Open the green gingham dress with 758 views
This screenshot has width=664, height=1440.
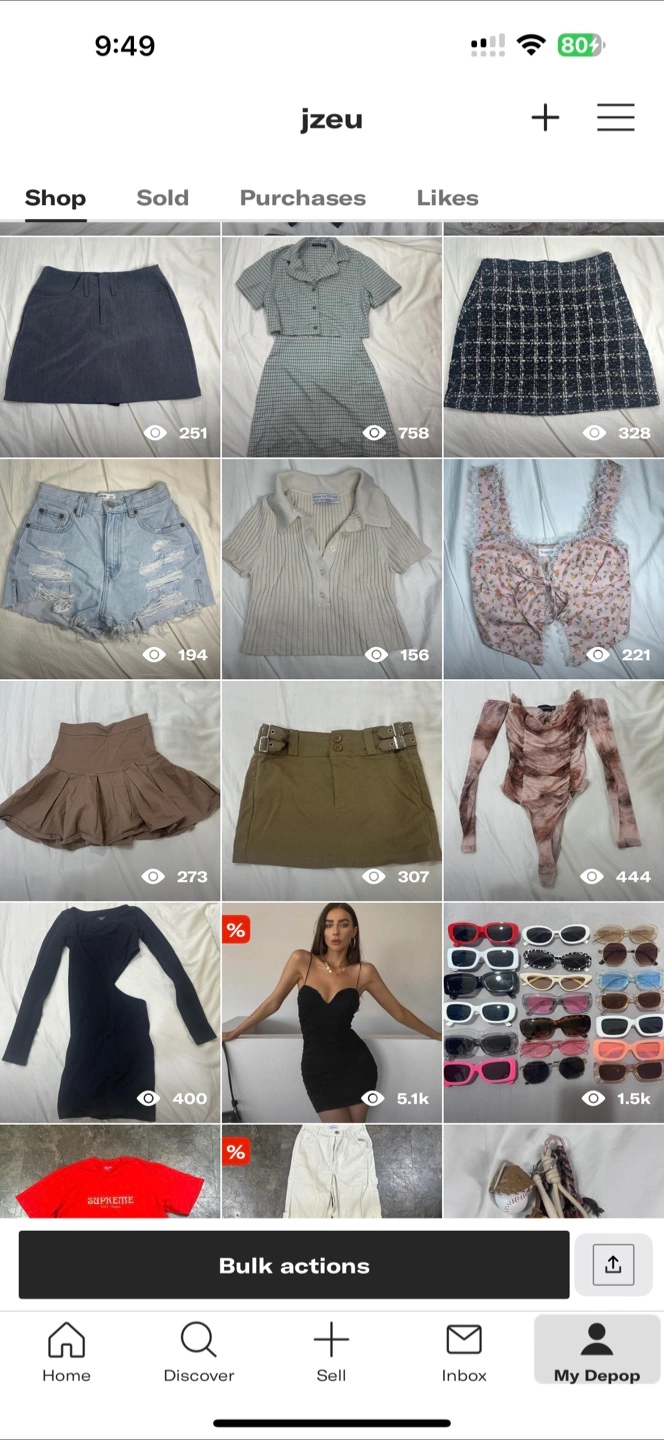click(332, 347)
